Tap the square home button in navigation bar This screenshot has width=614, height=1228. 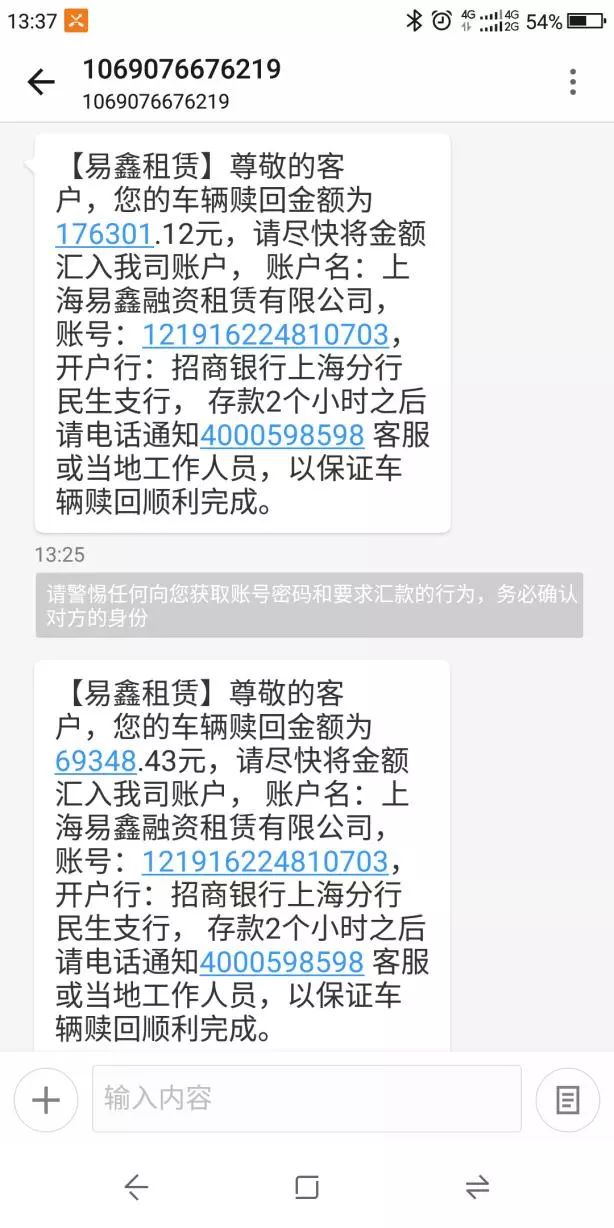[x=306, y=1187]
